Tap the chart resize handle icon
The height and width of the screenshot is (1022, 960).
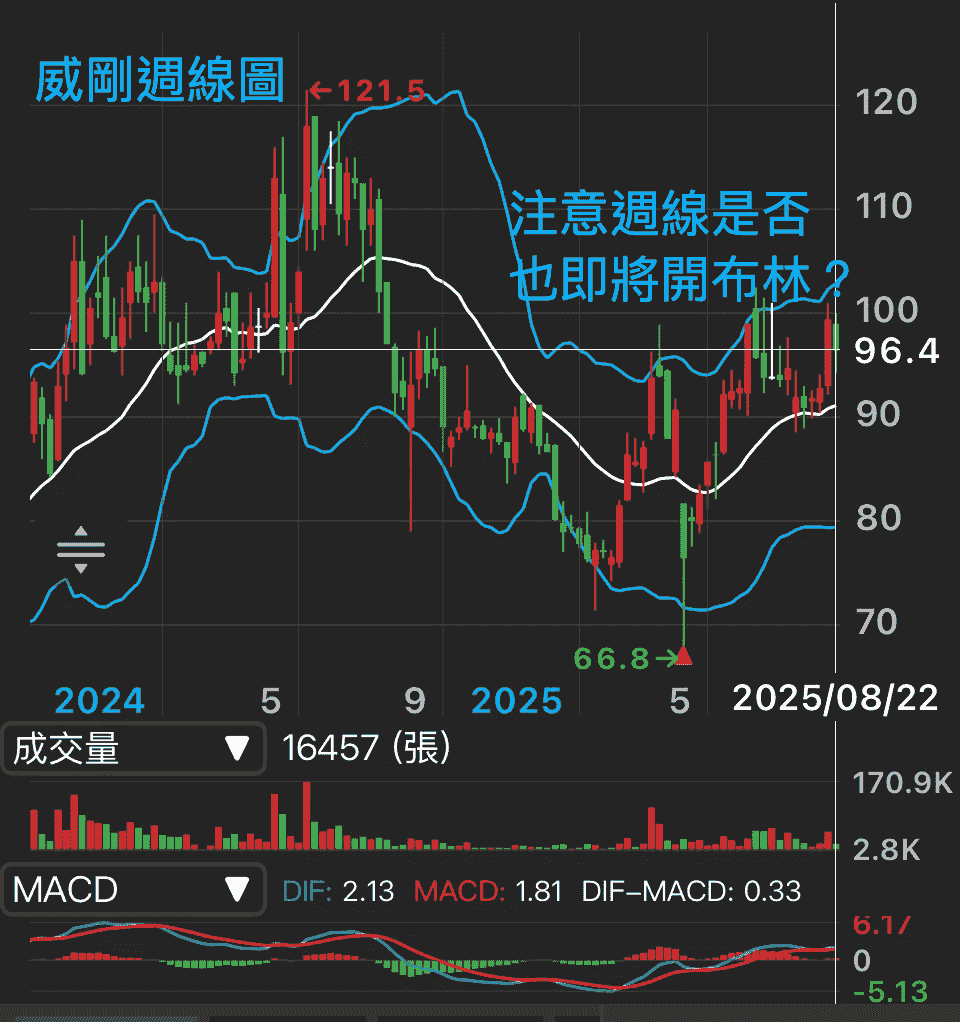(x=81, y=549)
